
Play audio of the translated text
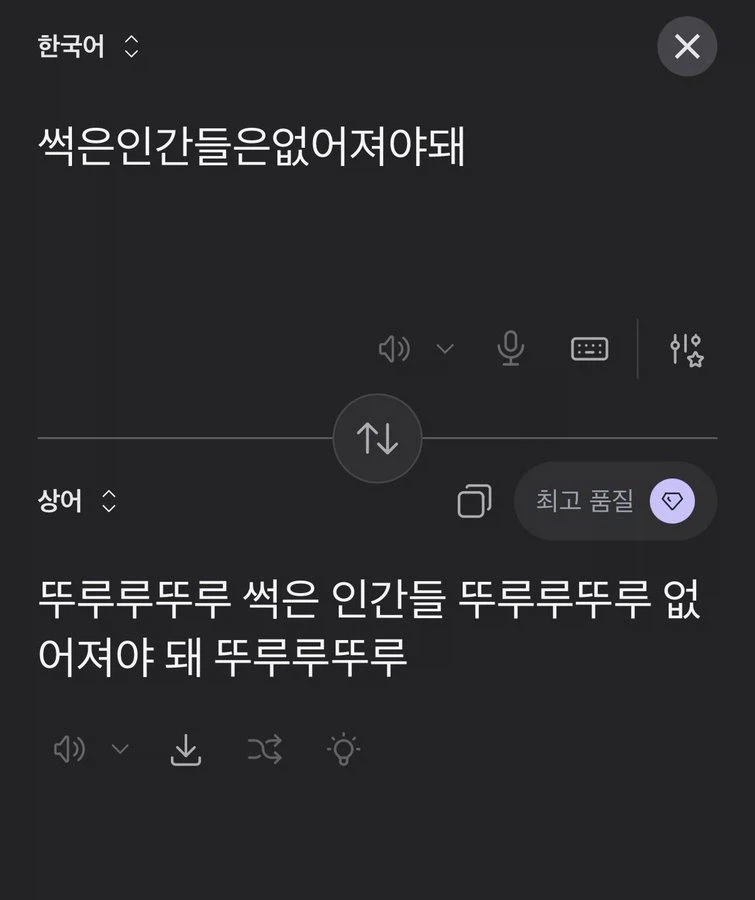69,748
